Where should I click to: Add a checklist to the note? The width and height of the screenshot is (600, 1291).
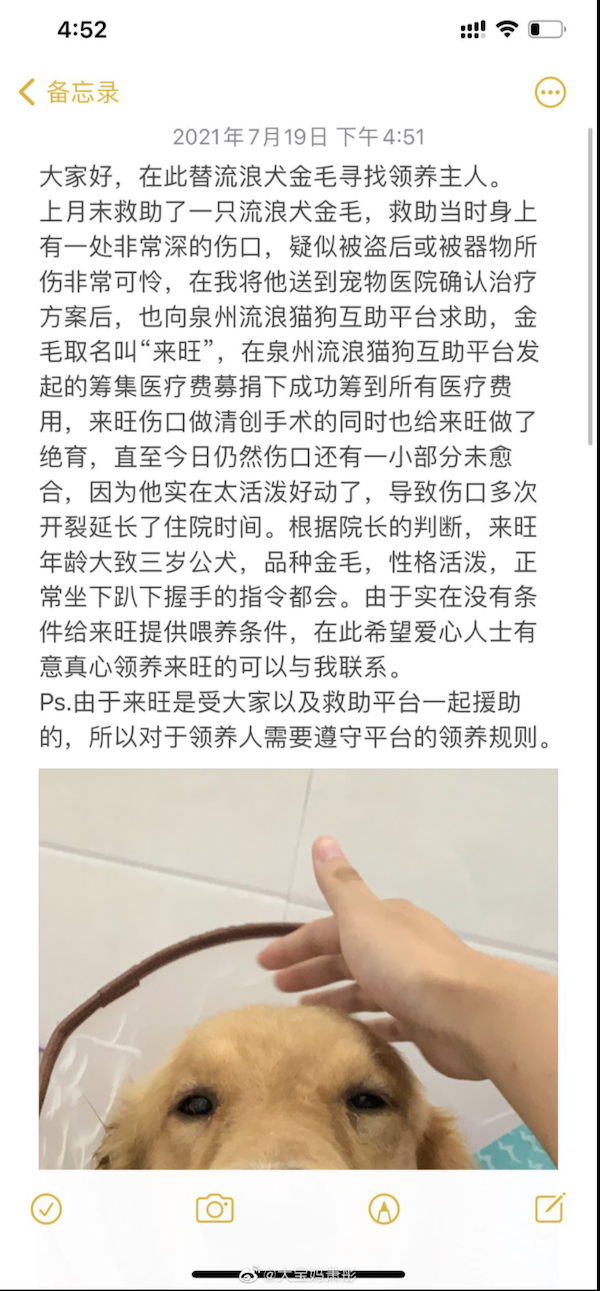coord(46,1208)
